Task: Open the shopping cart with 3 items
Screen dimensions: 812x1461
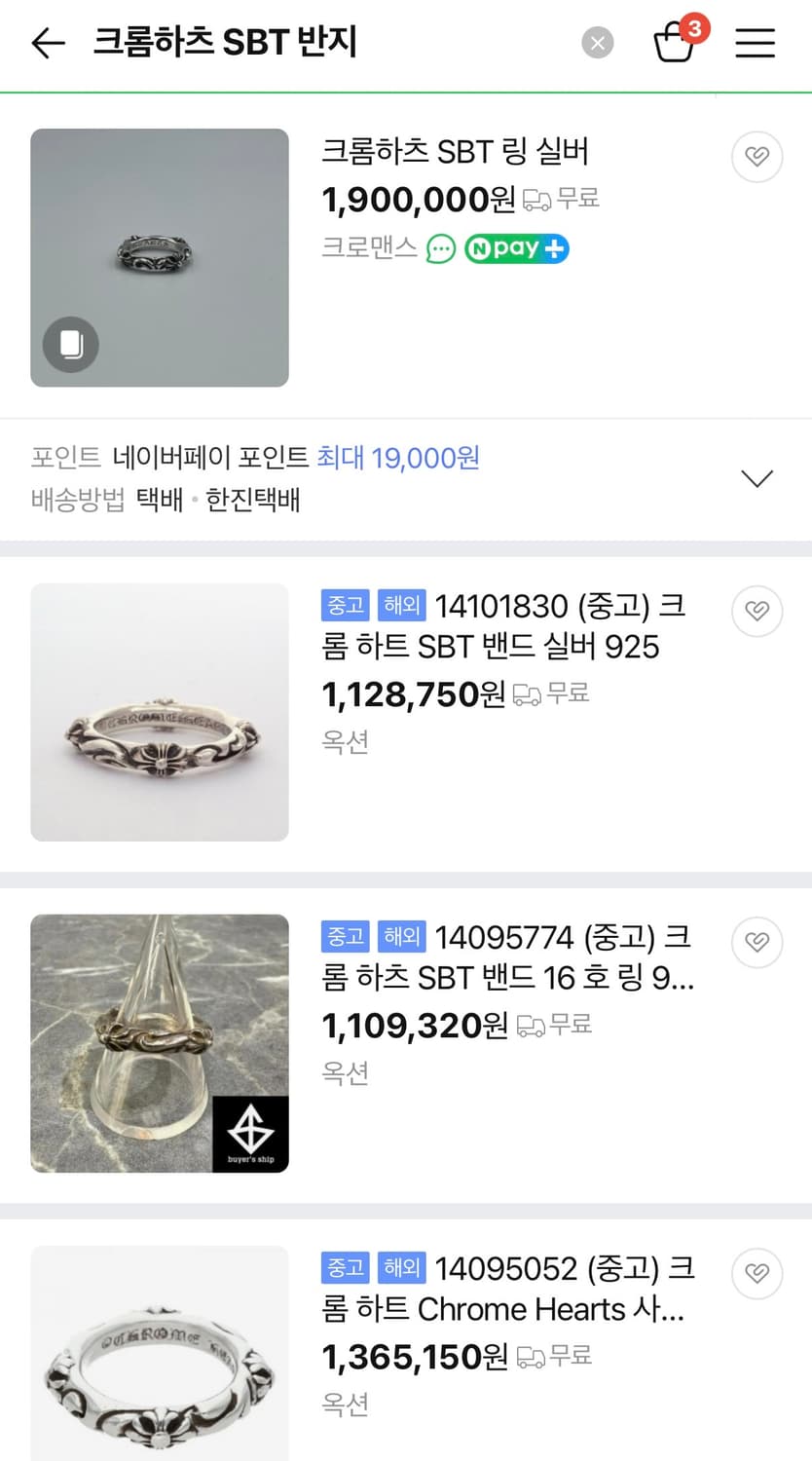Action: click(676, 43)
